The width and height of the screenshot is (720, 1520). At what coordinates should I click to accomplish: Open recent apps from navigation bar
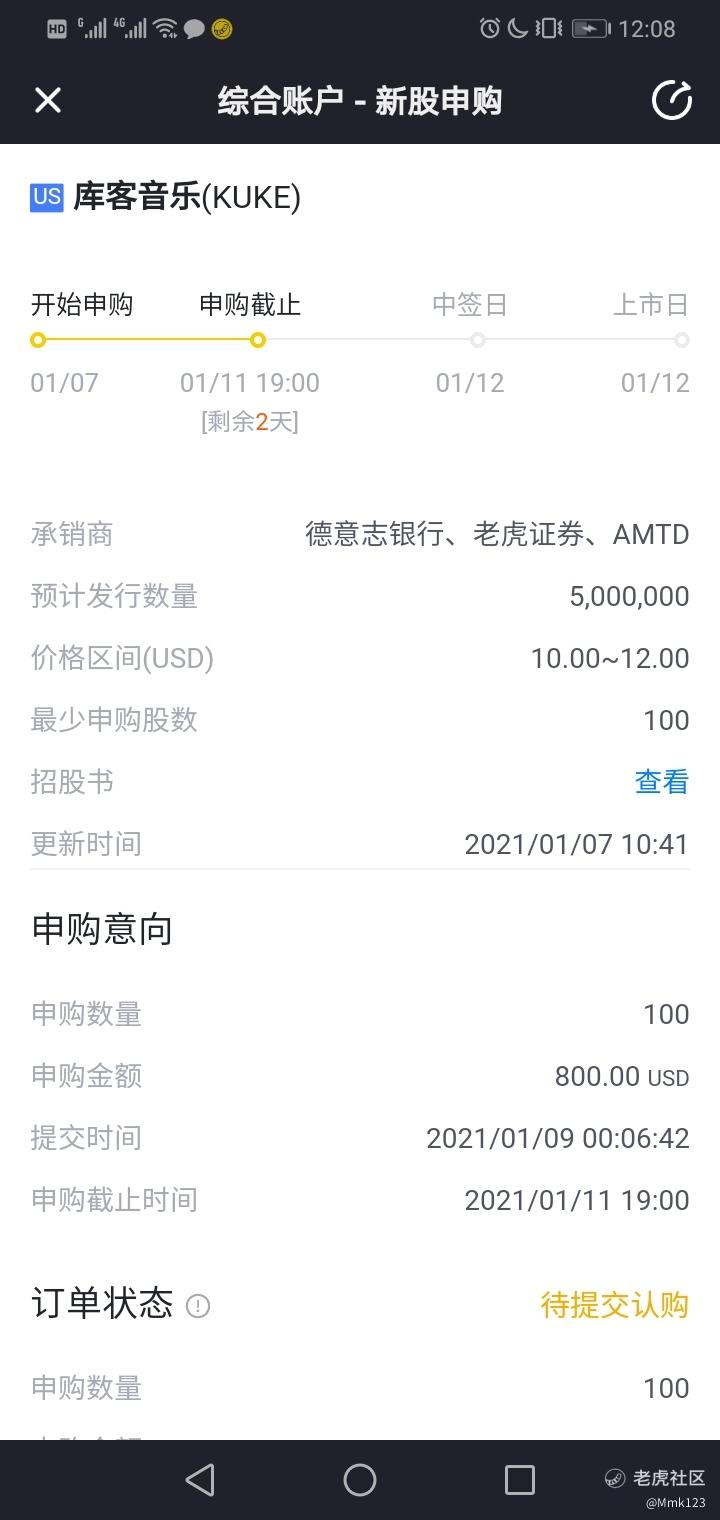520,1480
